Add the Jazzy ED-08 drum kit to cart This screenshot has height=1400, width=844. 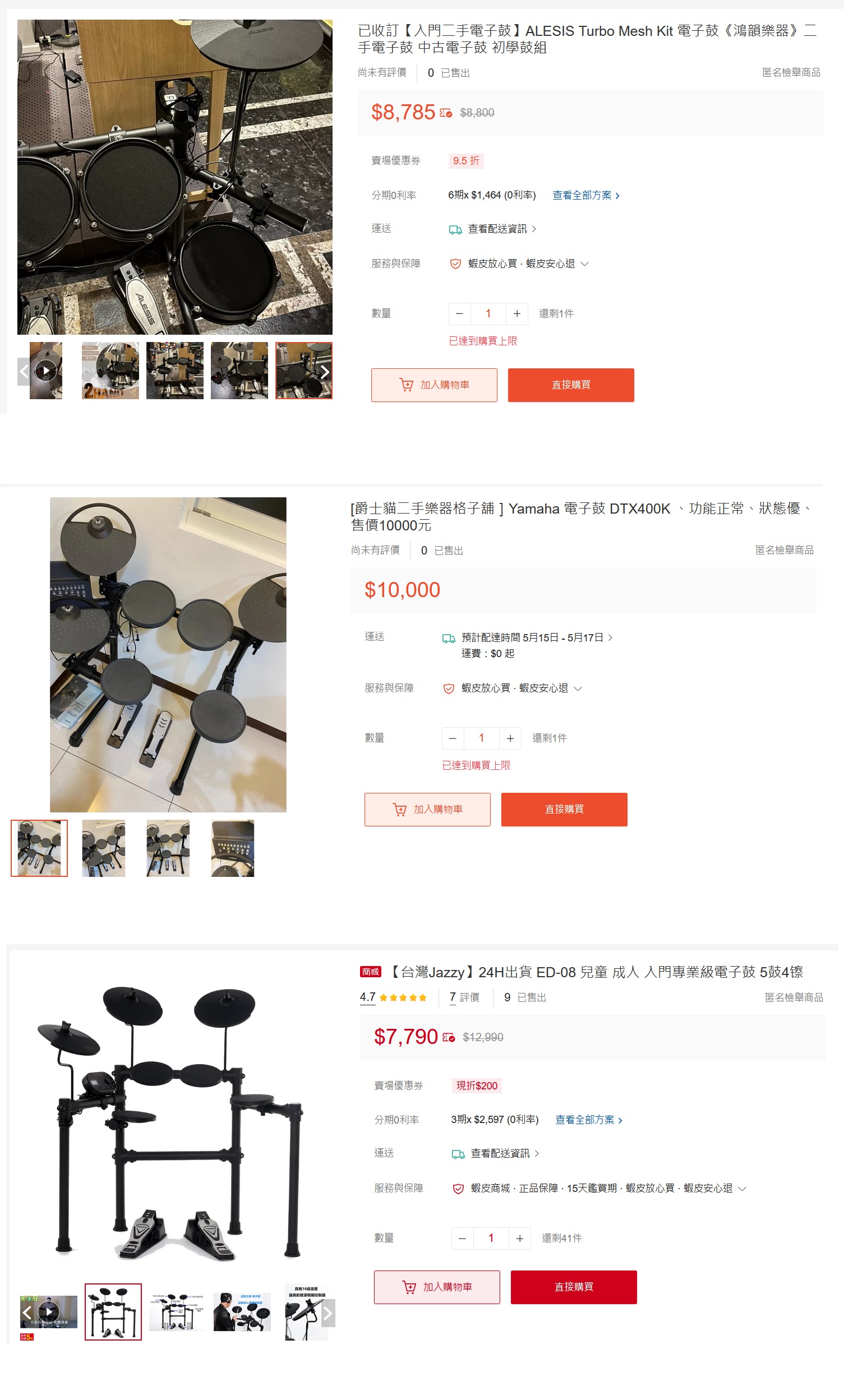(x=436, y=1287)
